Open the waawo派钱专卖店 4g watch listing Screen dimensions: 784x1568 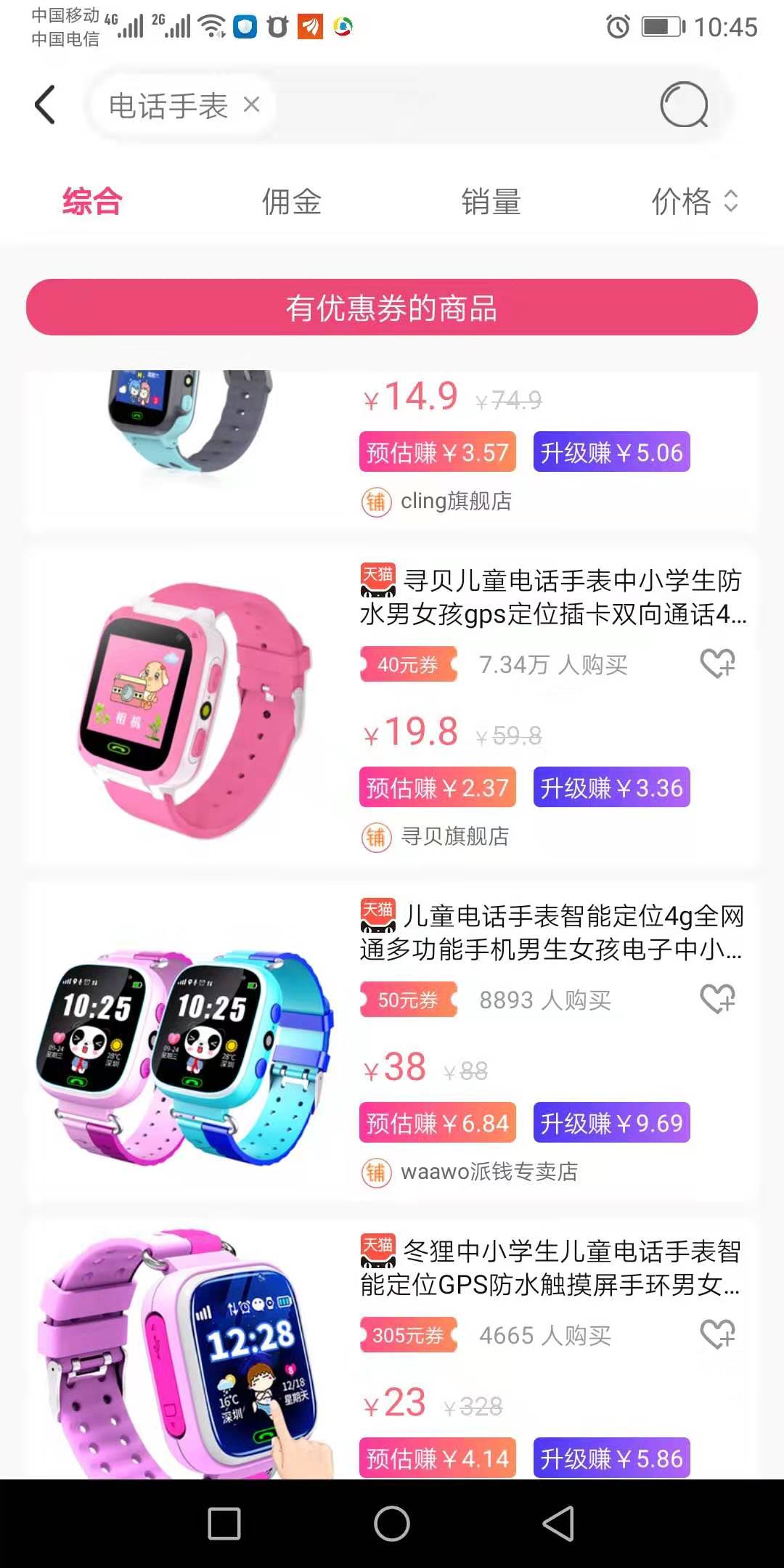[552, 933]
